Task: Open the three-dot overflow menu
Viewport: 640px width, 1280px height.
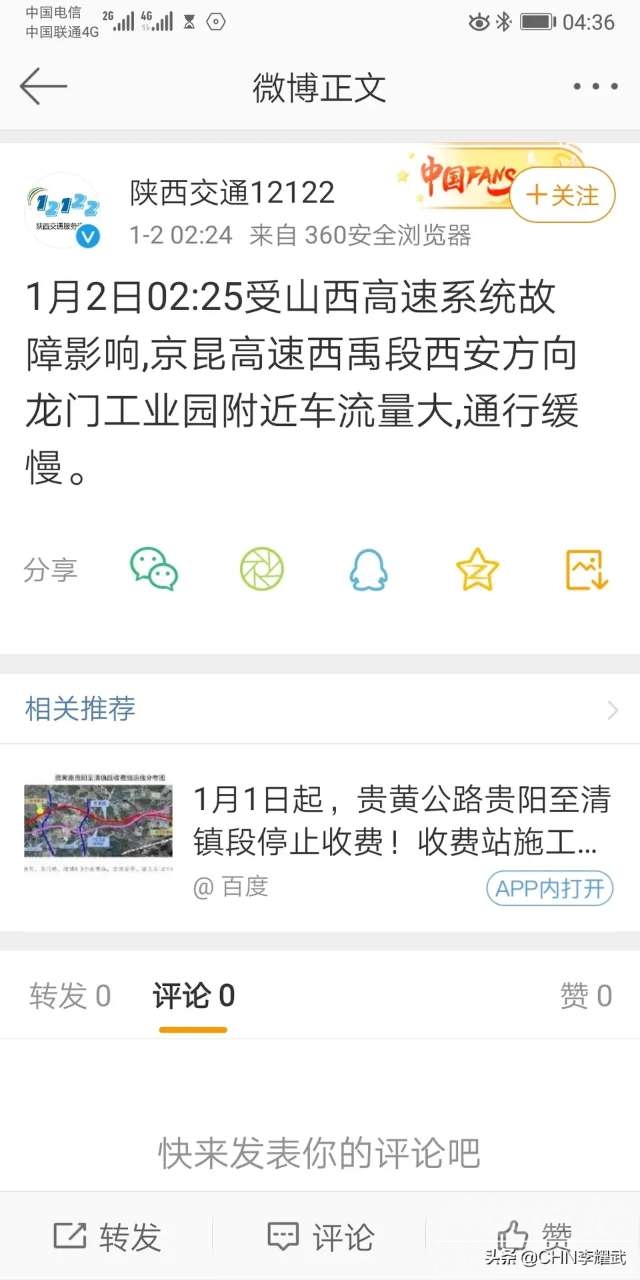Action: click(x=595, y=87)
